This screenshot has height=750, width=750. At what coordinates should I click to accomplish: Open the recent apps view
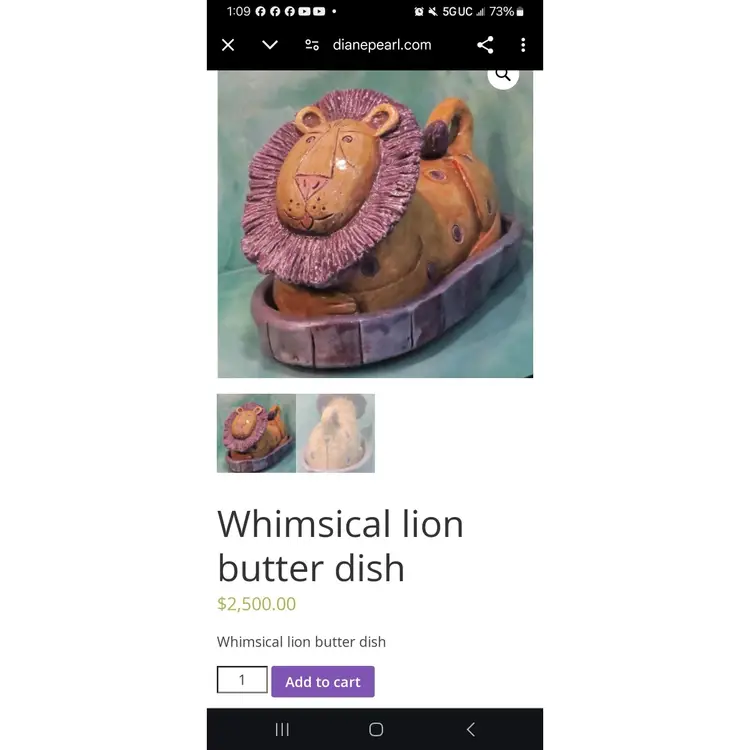(282, 730)
